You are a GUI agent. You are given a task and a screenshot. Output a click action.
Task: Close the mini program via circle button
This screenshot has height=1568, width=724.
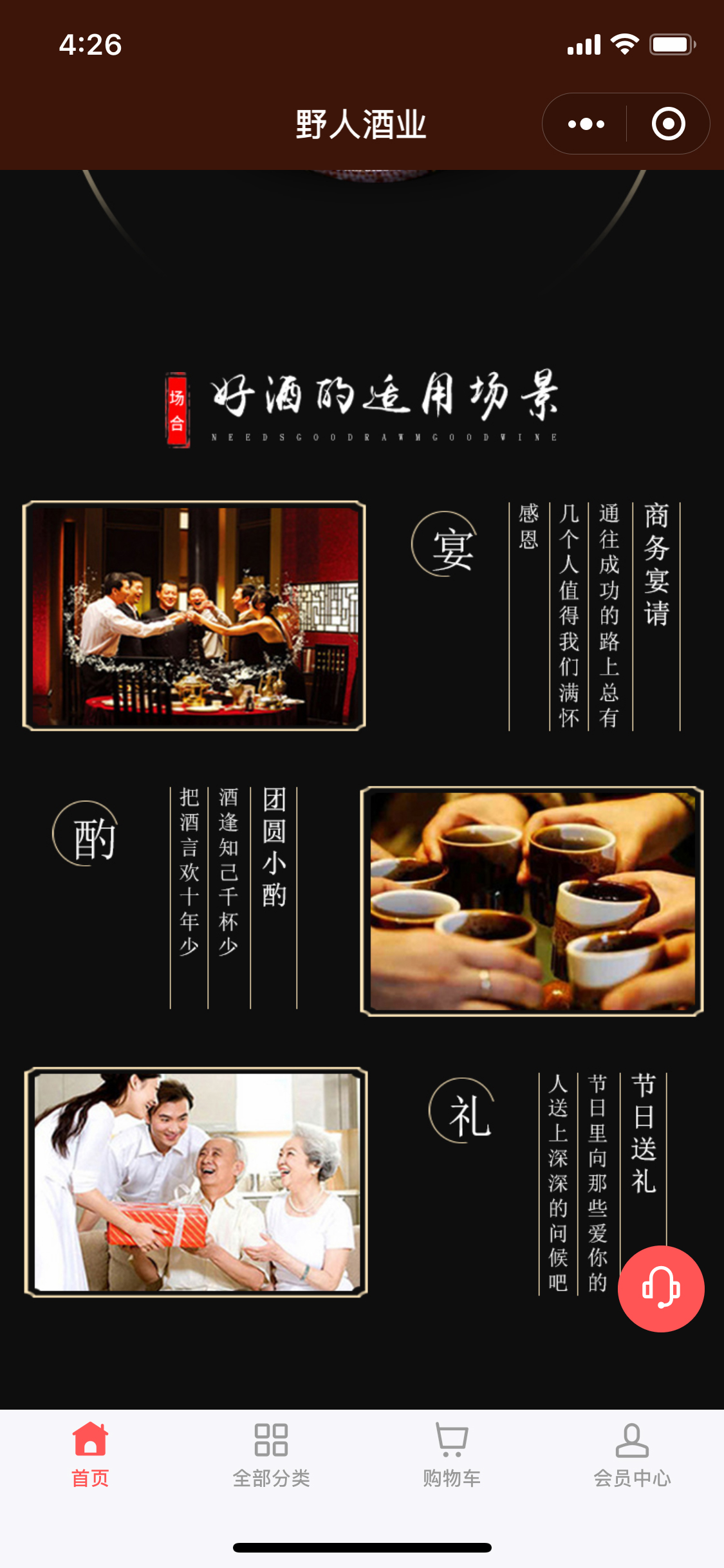tap(668, 124)
